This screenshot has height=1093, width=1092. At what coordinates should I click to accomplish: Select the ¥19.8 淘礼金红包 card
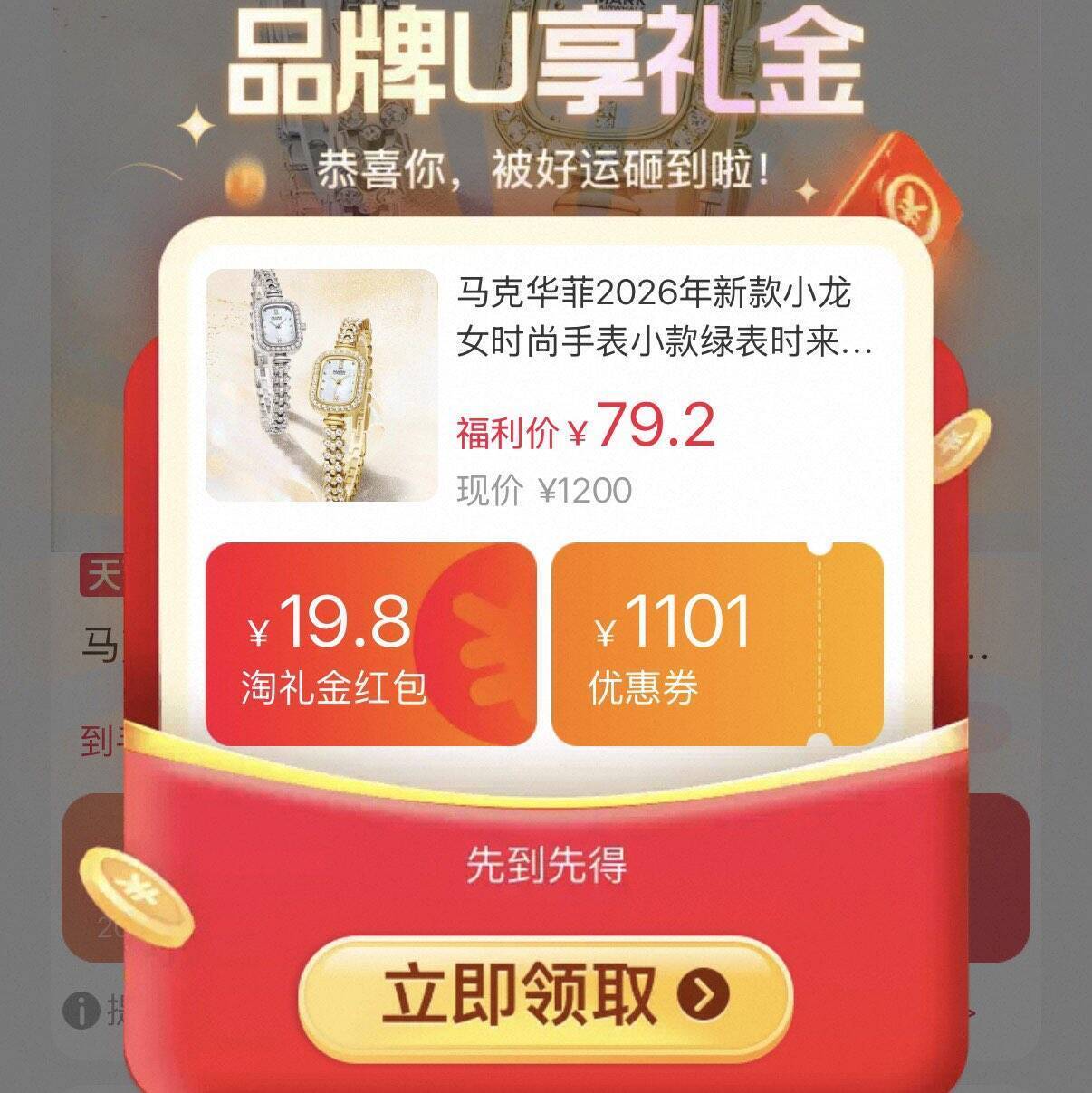point(370,645)
